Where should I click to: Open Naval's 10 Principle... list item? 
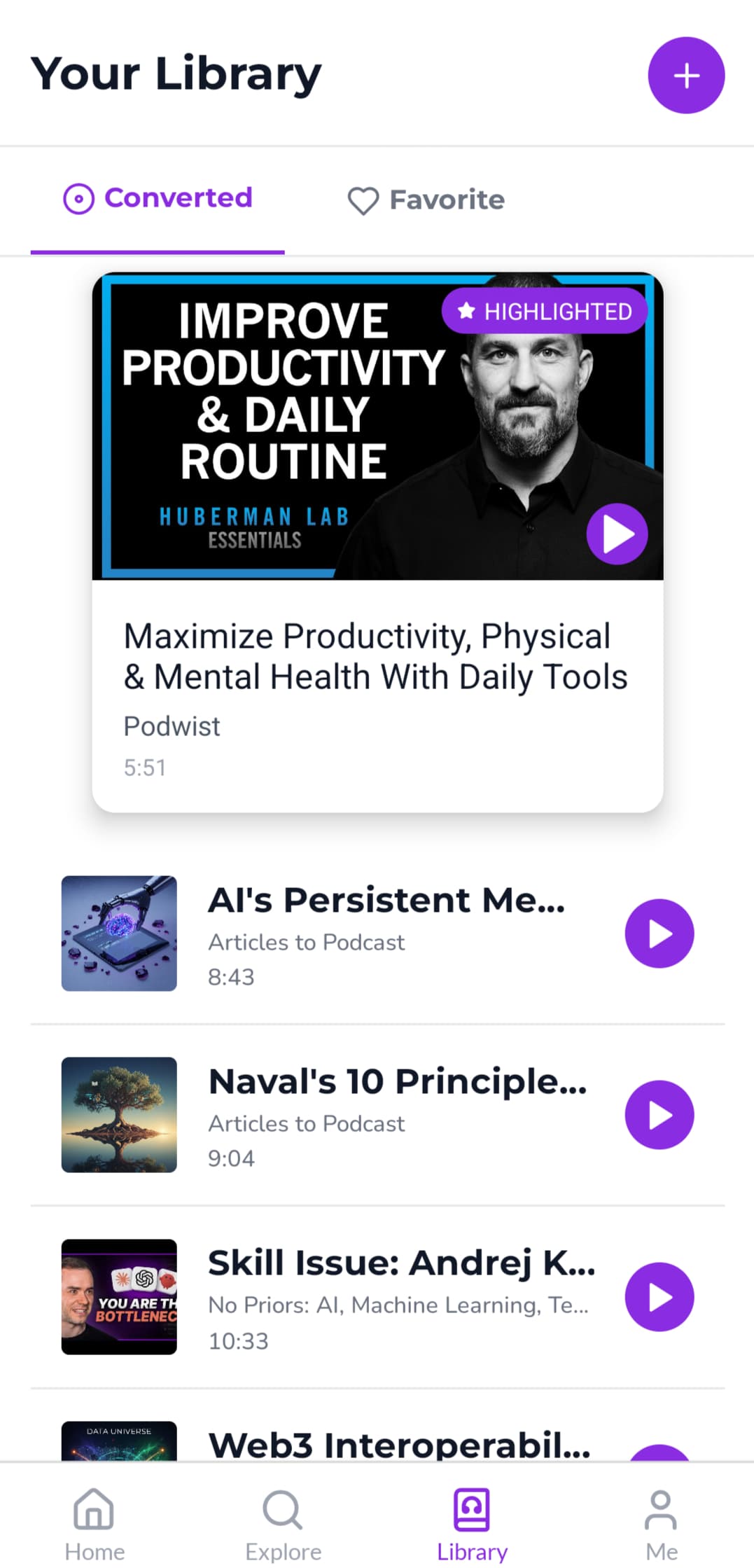(x=377, y=1115)
